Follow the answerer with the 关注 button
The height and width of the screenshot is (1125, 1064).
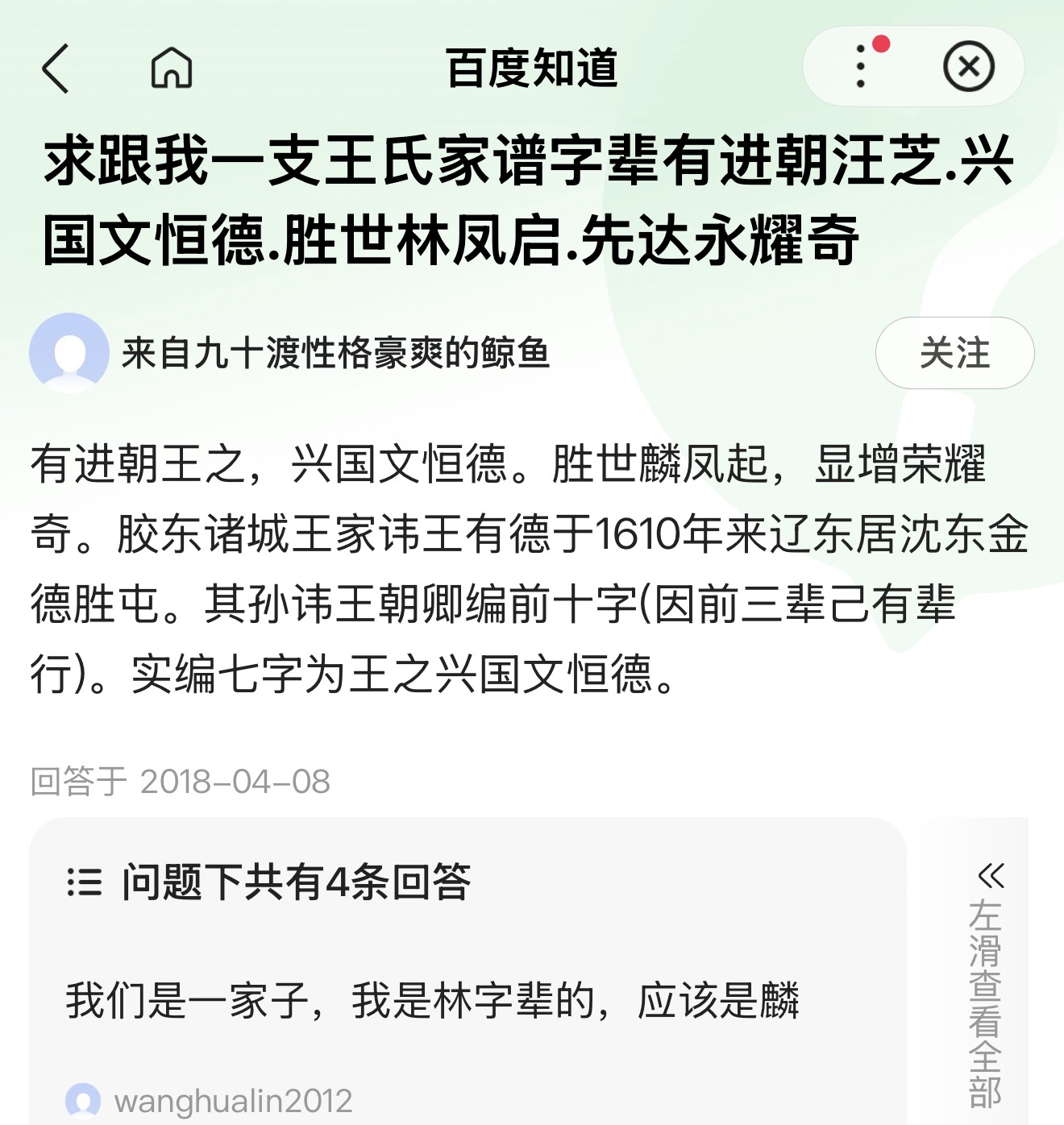954,353
